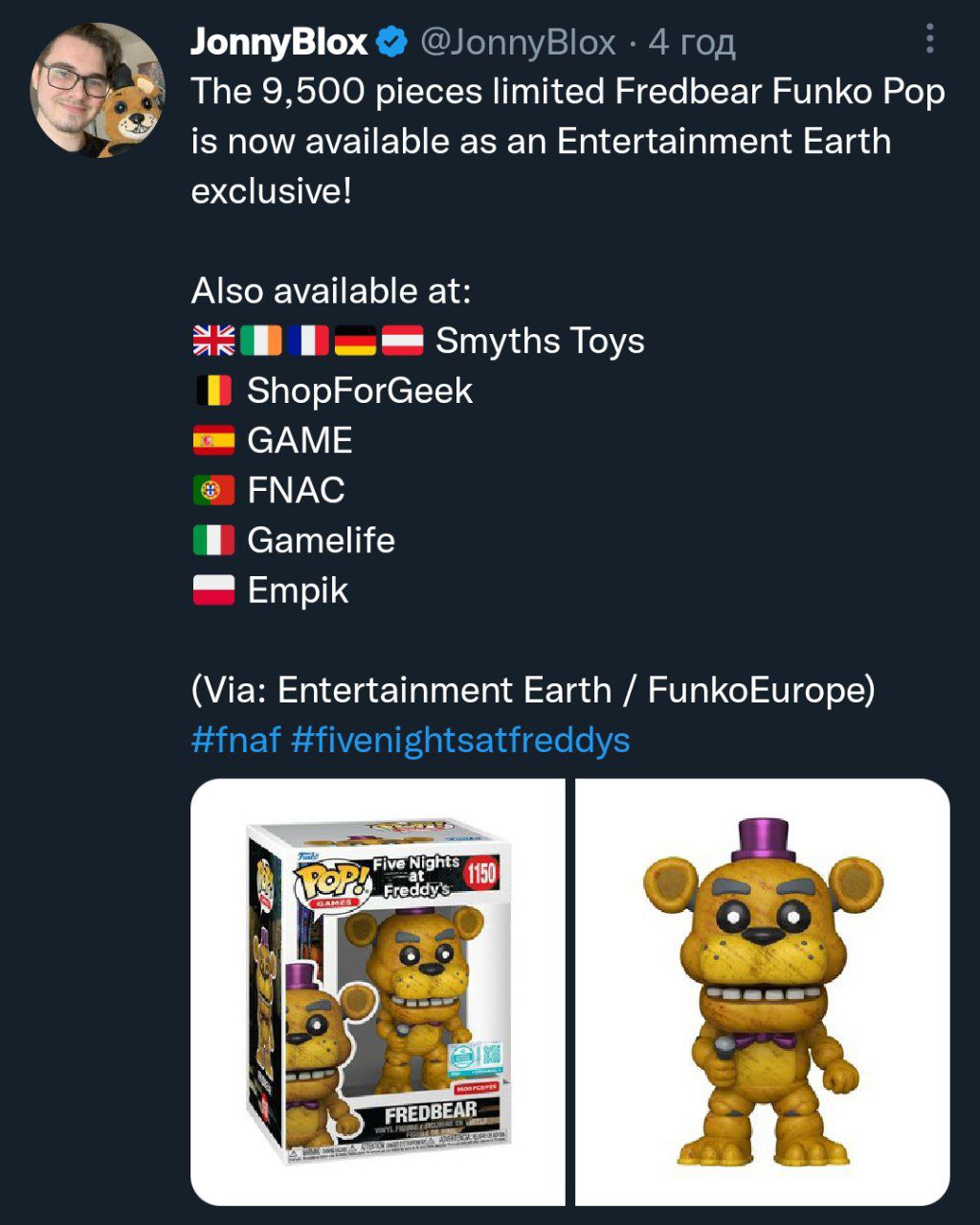Image resolution: width=980 pixels, height=1225 pixels.
Task: Open the #fnaf hashtag
Action: point(235,740)
